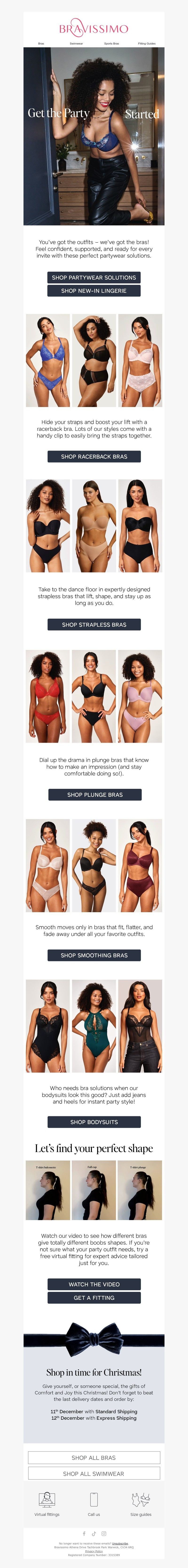Shop all swimwear

[x=94, y=1474]
